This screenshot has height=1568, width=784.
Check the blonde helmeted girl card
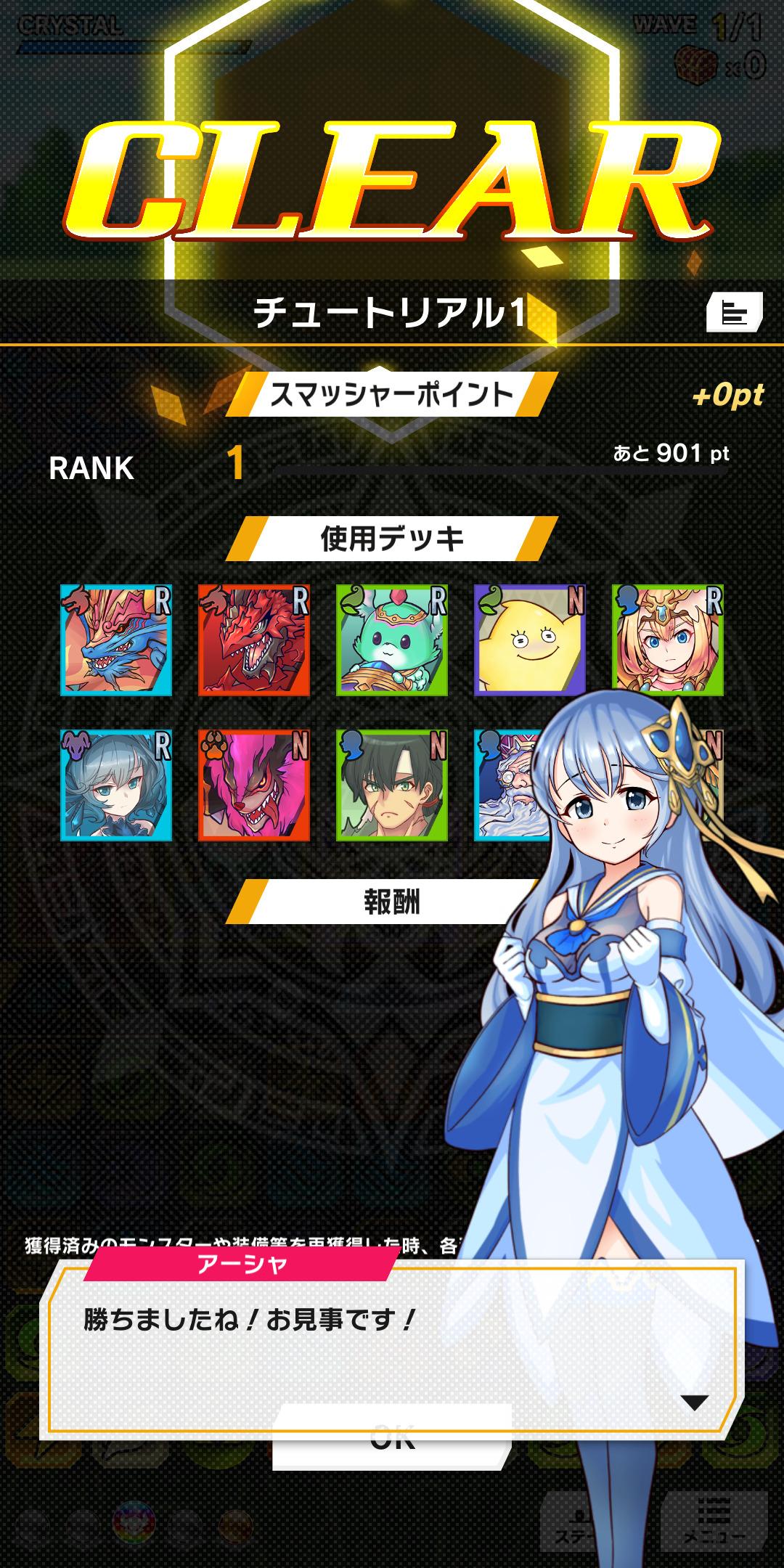pyautogui.click(x=668, y=640)
